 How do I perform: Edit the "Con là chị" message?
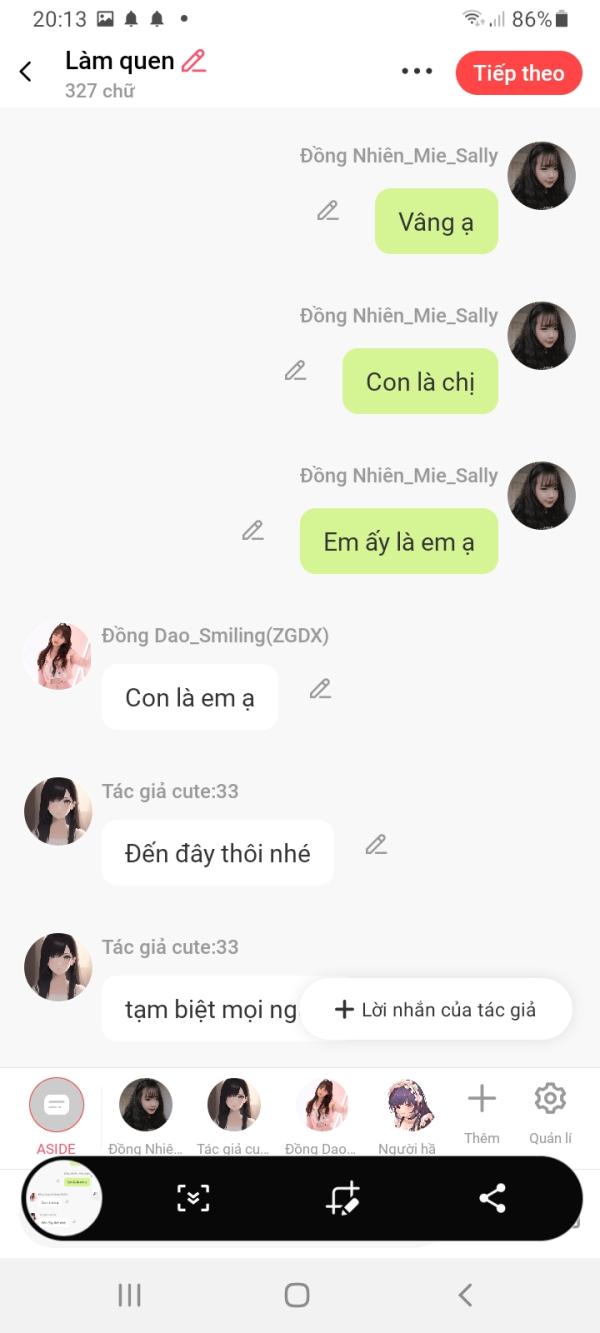pyautogui.click(x=295, y=371)
